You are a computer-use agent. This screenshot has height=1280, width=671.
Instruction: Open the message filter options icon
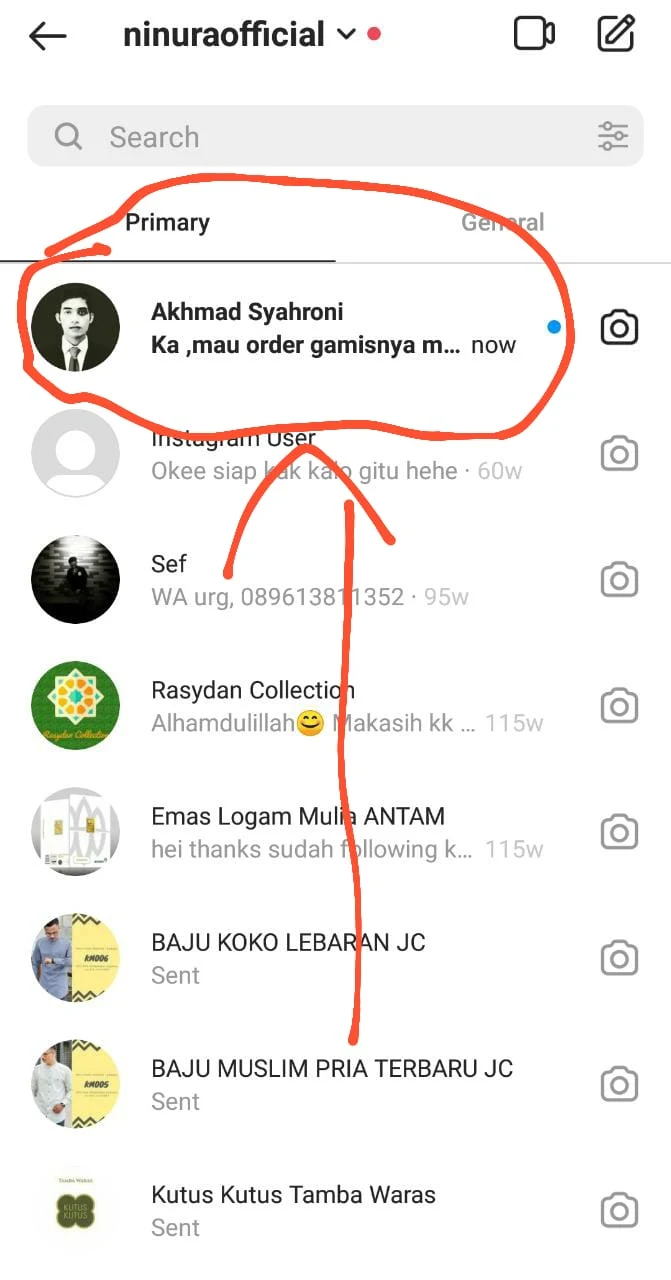point(613,137)
